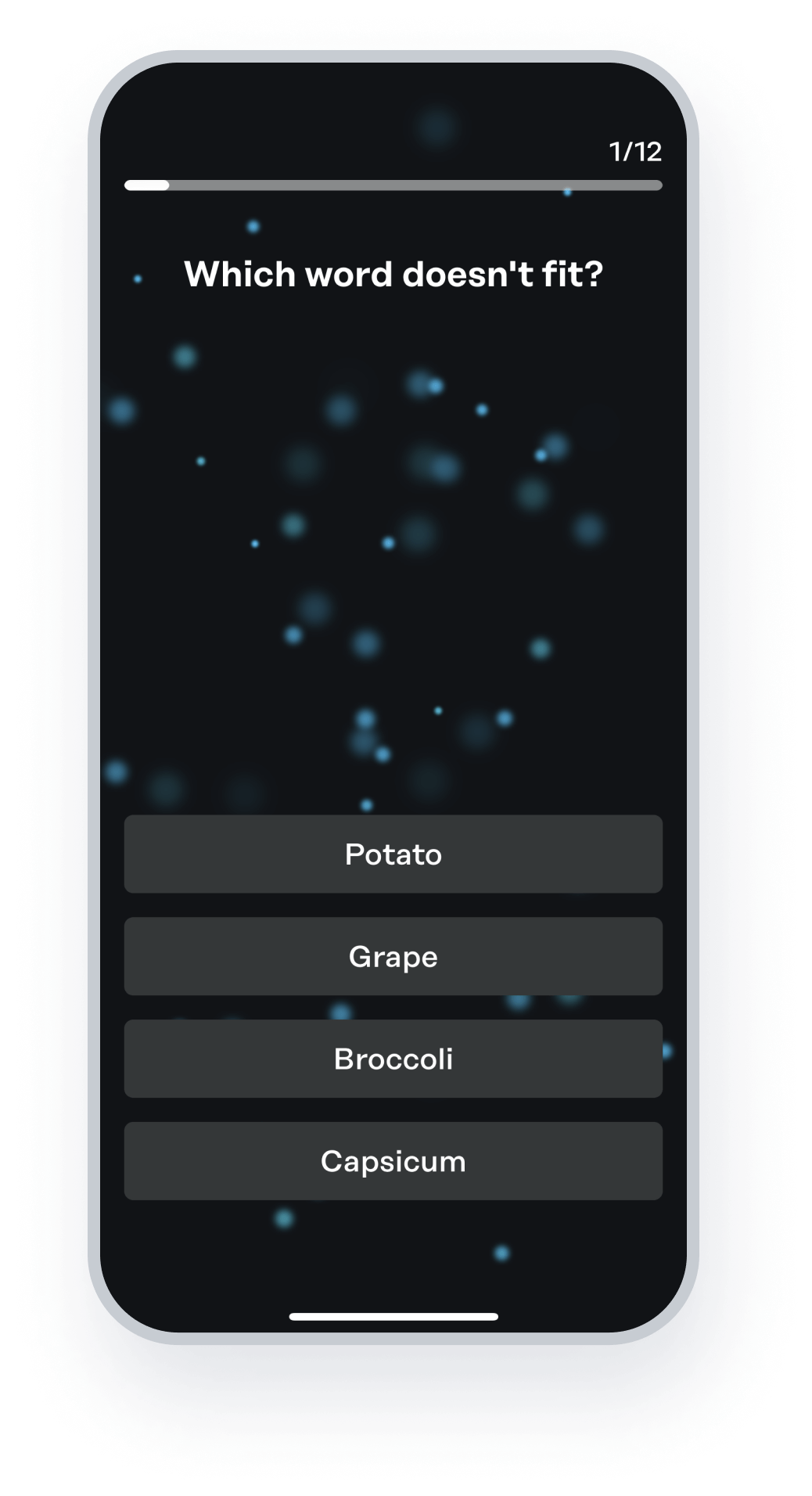Tap the Capsicum answer button

tap(393, 1161)
